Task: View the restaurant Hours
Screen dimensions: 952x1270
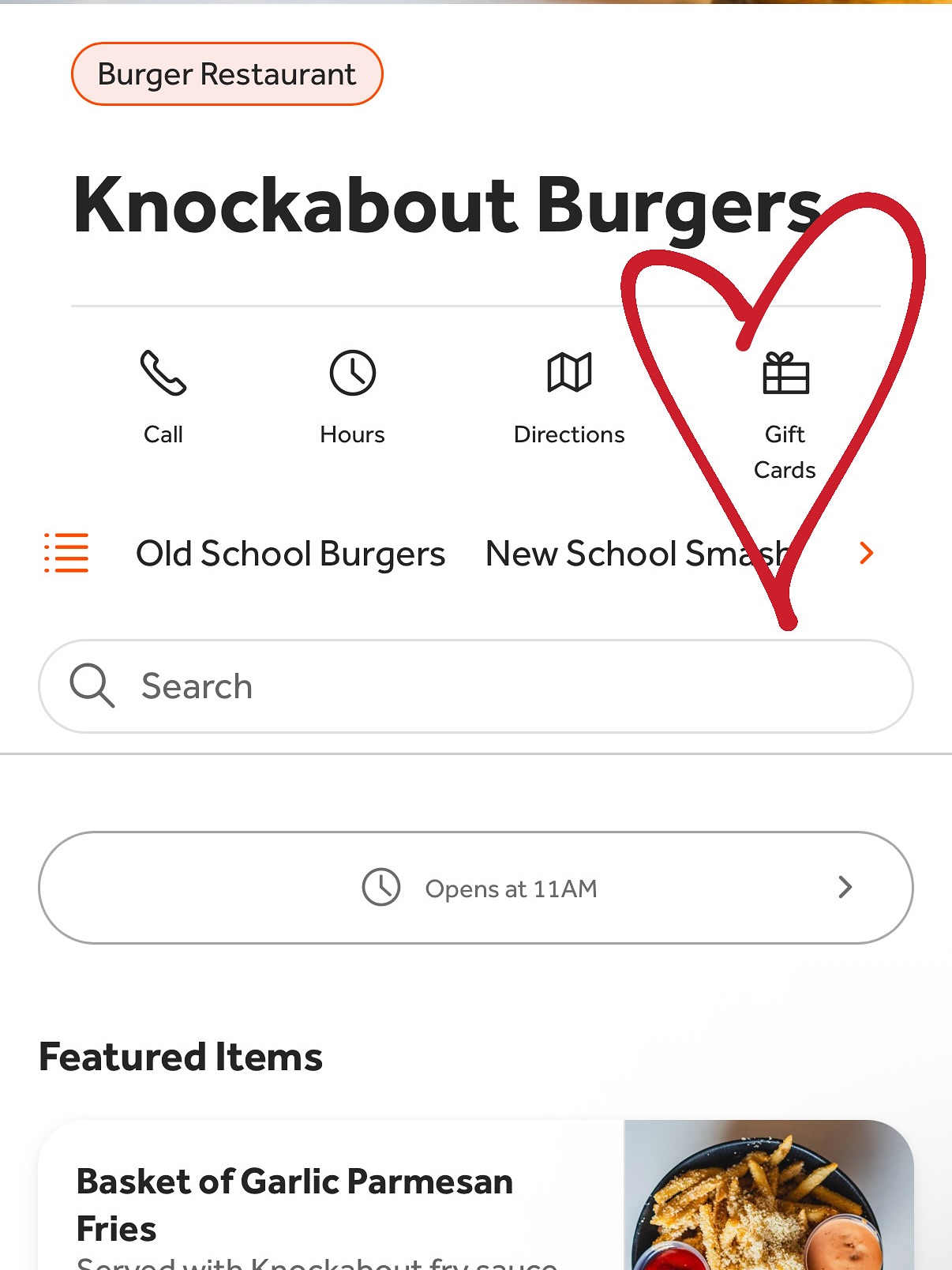Action: tap(352, 396)
